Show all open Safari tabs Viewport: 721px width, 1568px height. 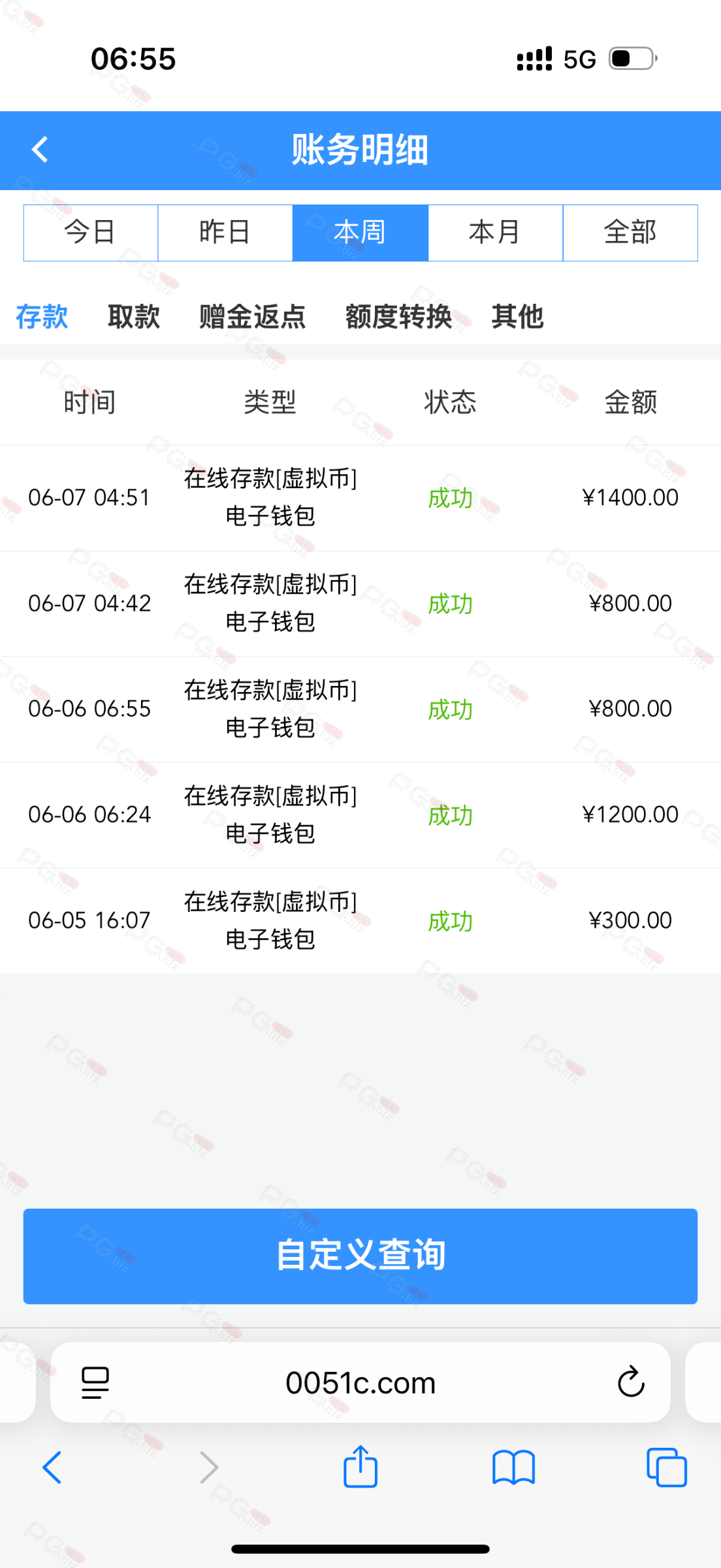[666, 1467]
